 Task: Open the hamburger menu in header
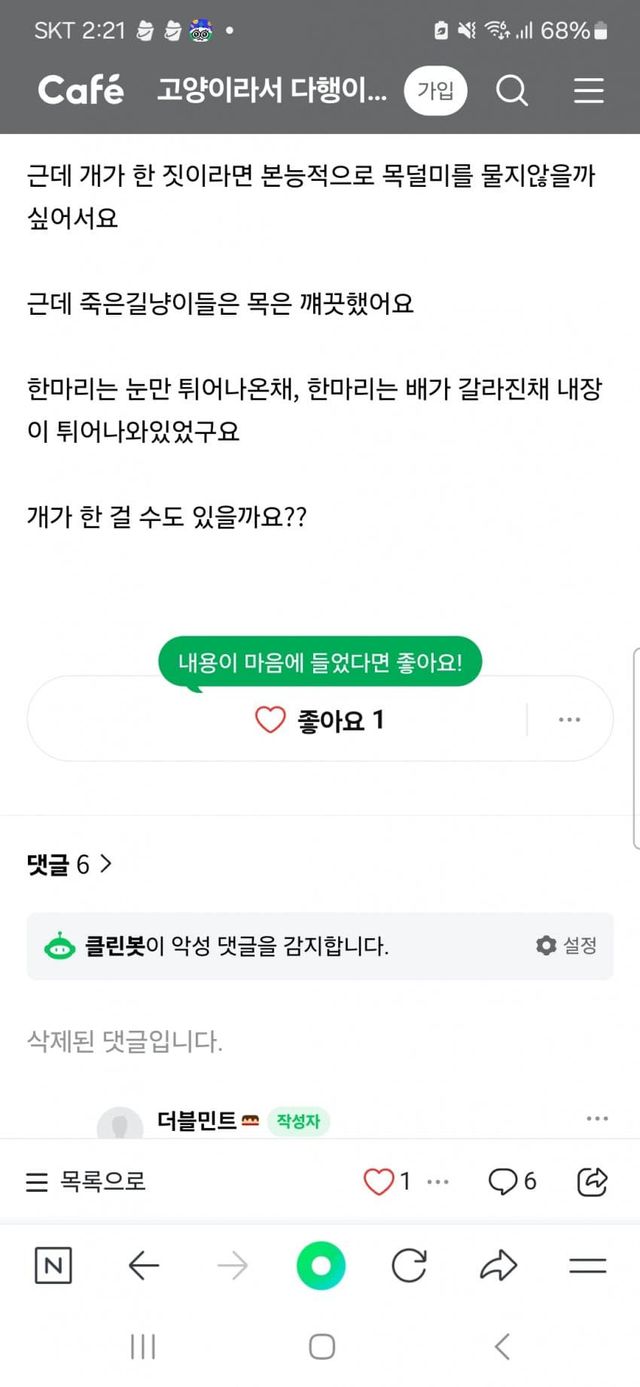[589, 91]
